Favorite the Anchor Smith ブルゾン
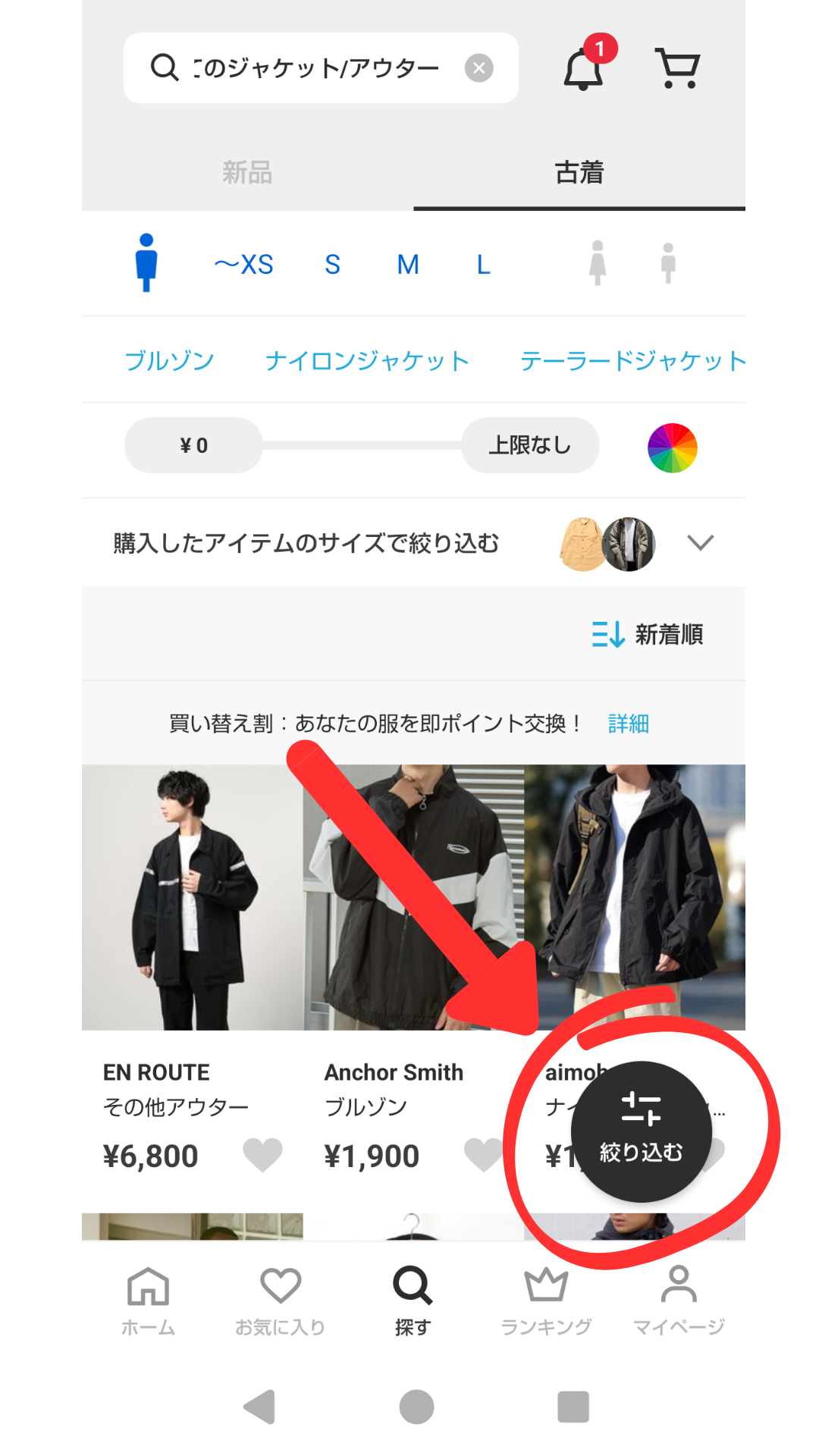The image size is (819, 1456). pyautogui.click(x=483, y=1154)
